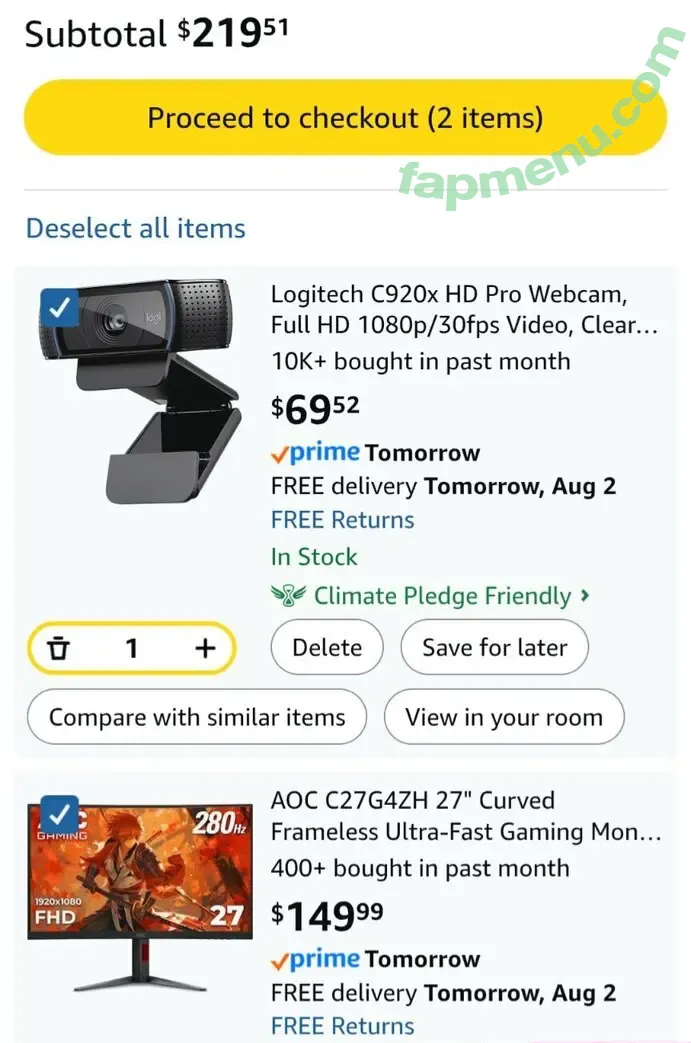Uncheck the Logitech C920x webcam checkbox
Image resolution: width=691 pixels, height=1043 pixels.
tap(60, 309)
